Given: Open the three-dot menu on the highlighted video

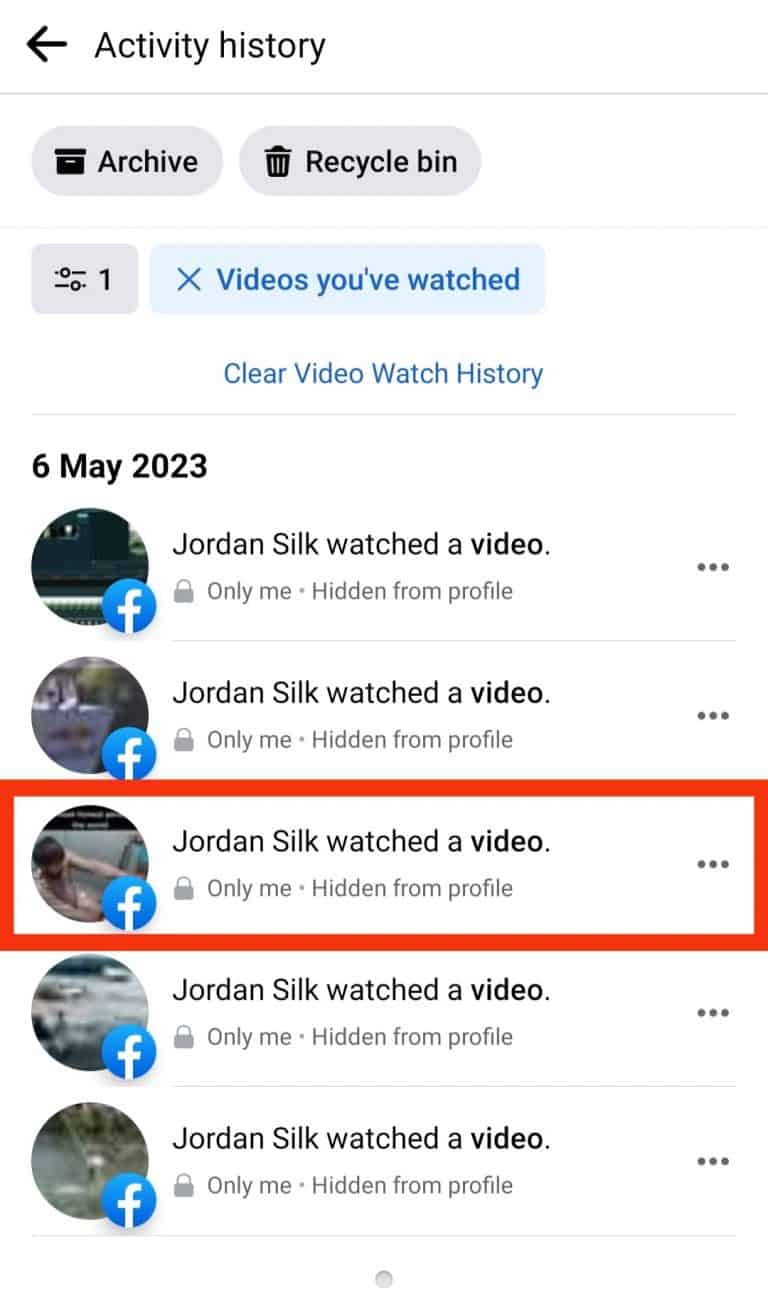Looking at the screenshot, I should point(713,864).
